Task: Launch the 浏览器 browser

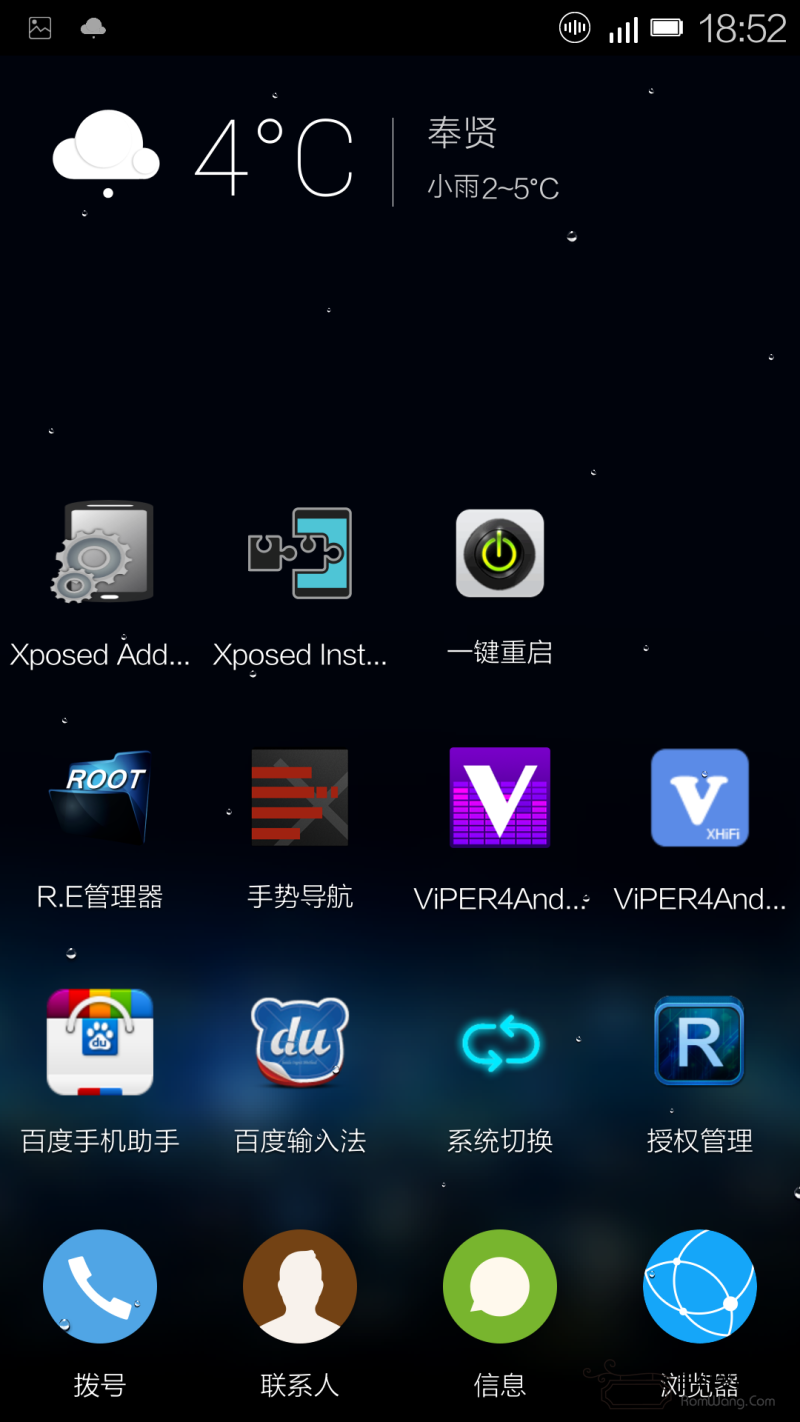Action: click(x=700, y=1286)
